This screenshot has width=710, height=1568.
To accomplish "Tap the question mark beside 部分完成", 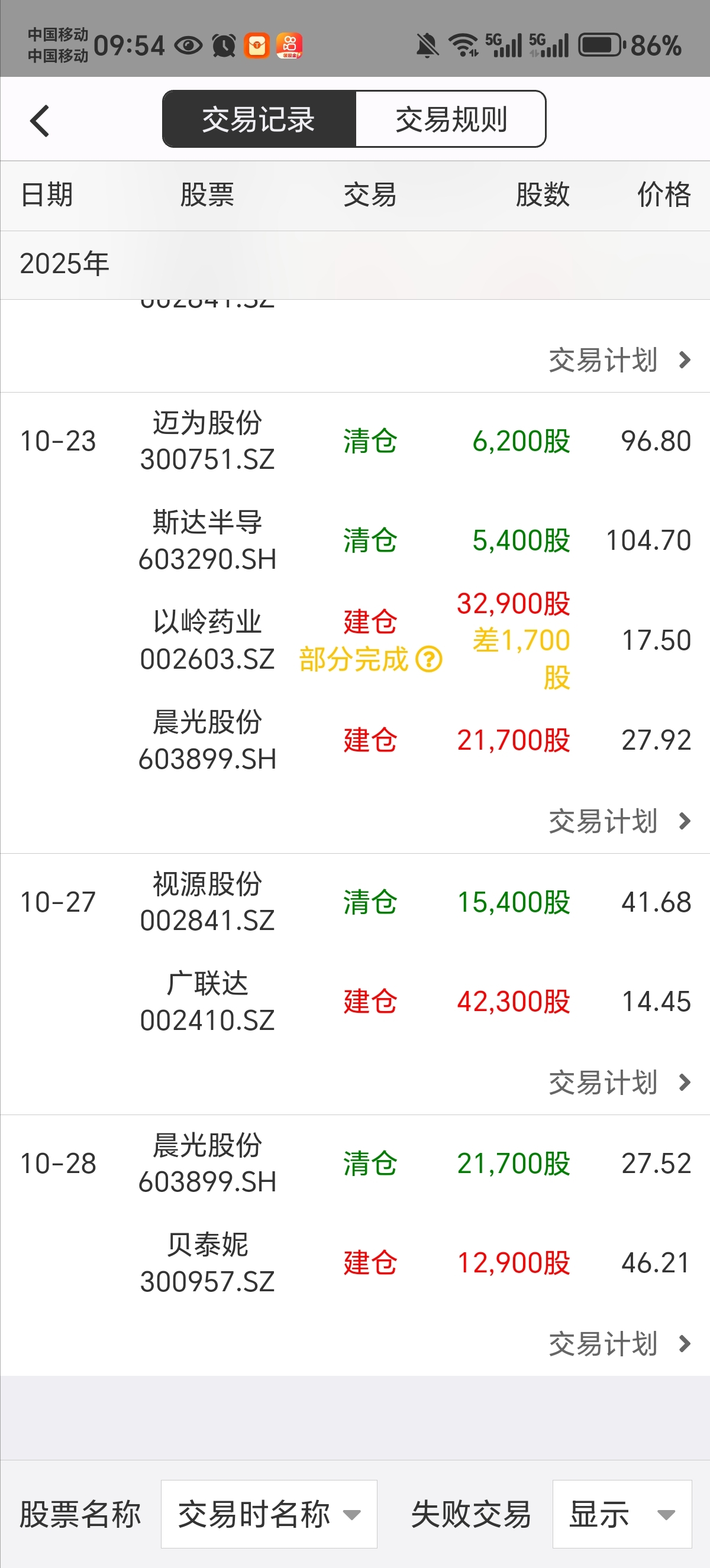I will pos(430,659).
